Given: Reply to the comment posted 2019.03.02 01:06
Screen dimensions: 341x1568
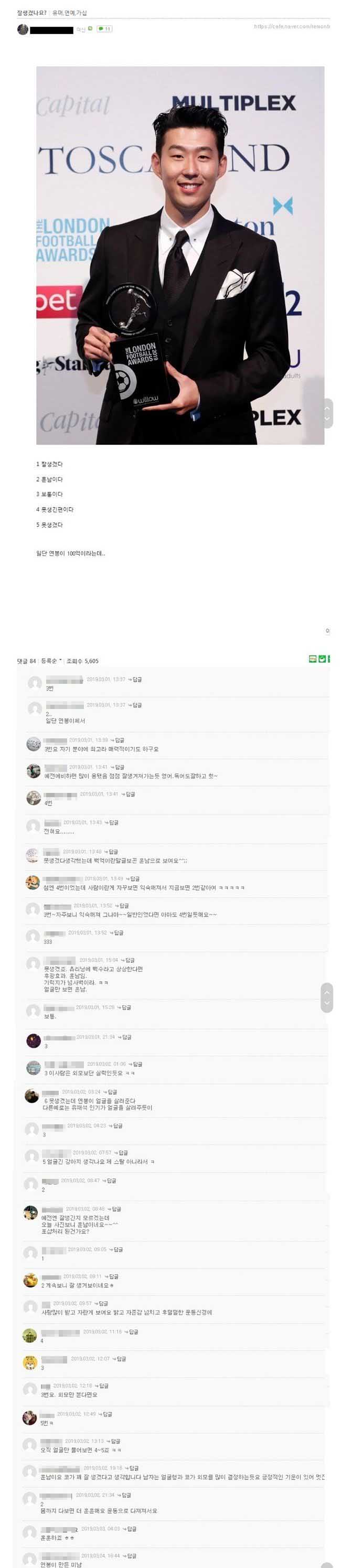Looking at the screenshot, I should (136, 1064).
